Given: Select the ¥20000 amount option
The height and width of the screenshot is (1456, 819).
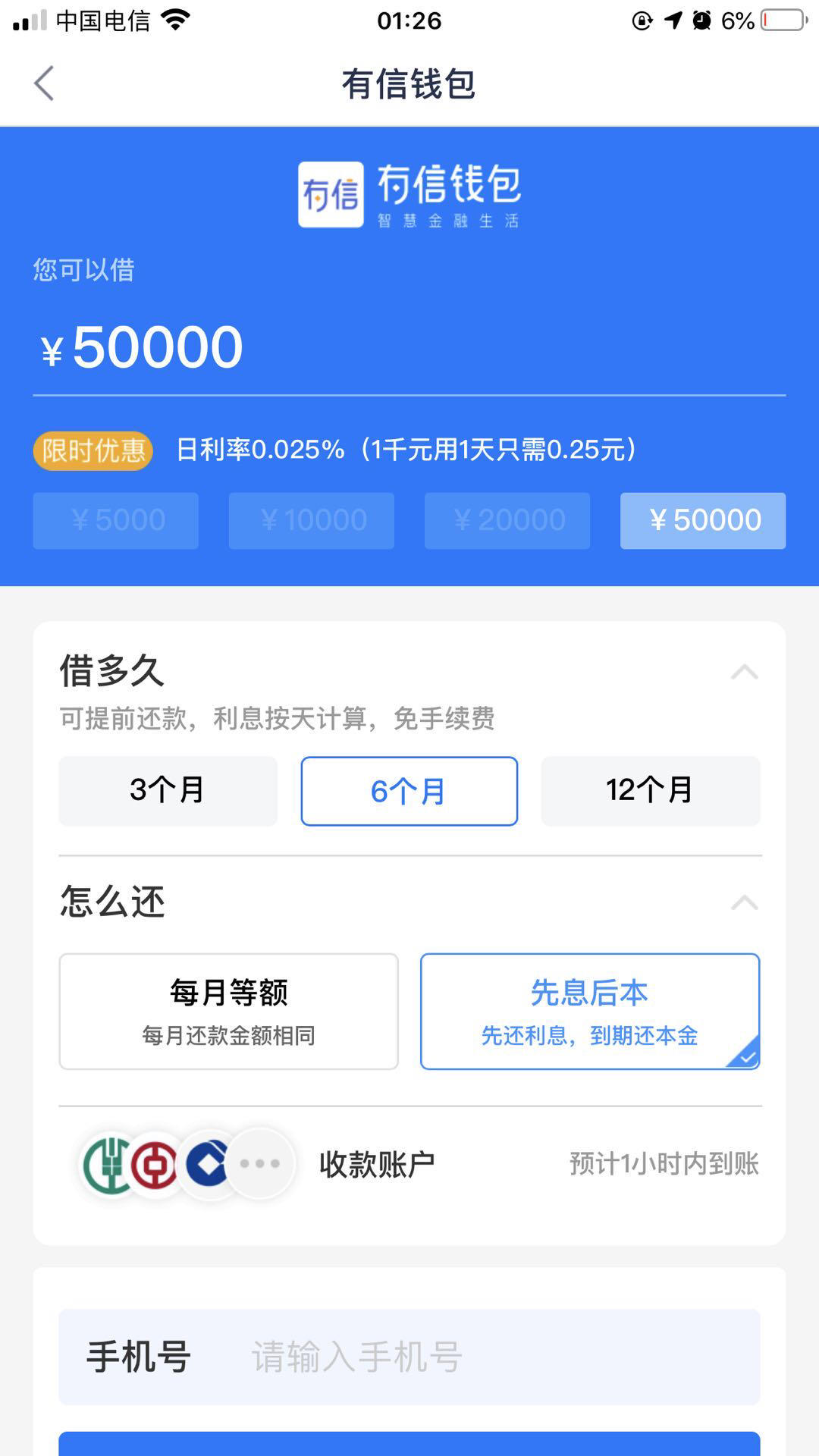Looking at the screenshot, I should coord(507,520).
